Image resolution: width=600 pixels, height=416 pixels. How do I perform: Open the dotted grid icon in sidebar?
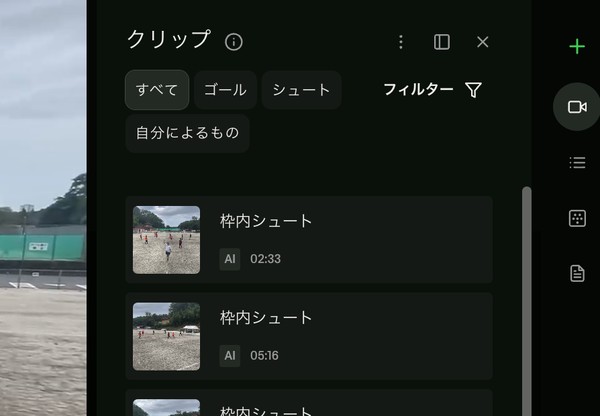tap(577, 218)
